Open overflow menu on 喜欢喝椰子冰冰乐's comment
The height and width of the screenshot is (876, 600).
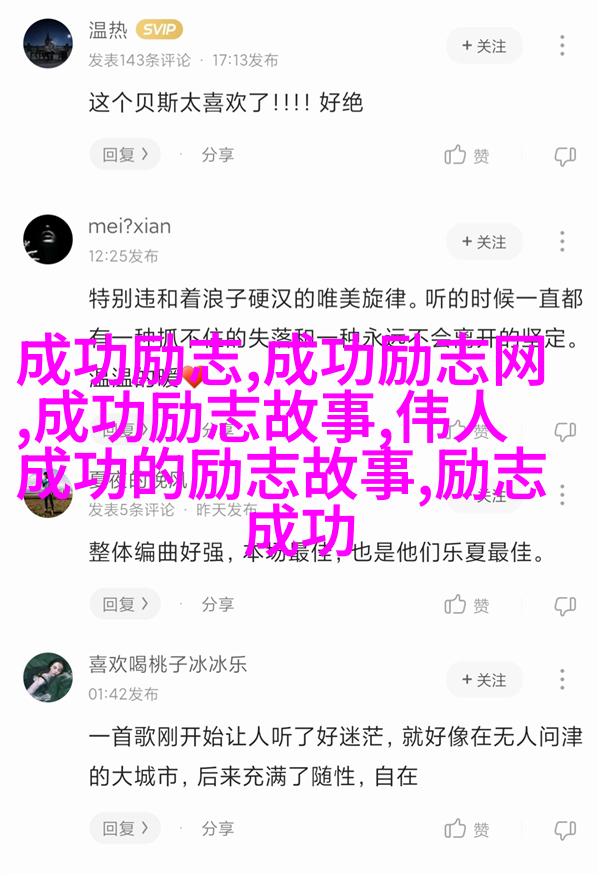[563, 680]
